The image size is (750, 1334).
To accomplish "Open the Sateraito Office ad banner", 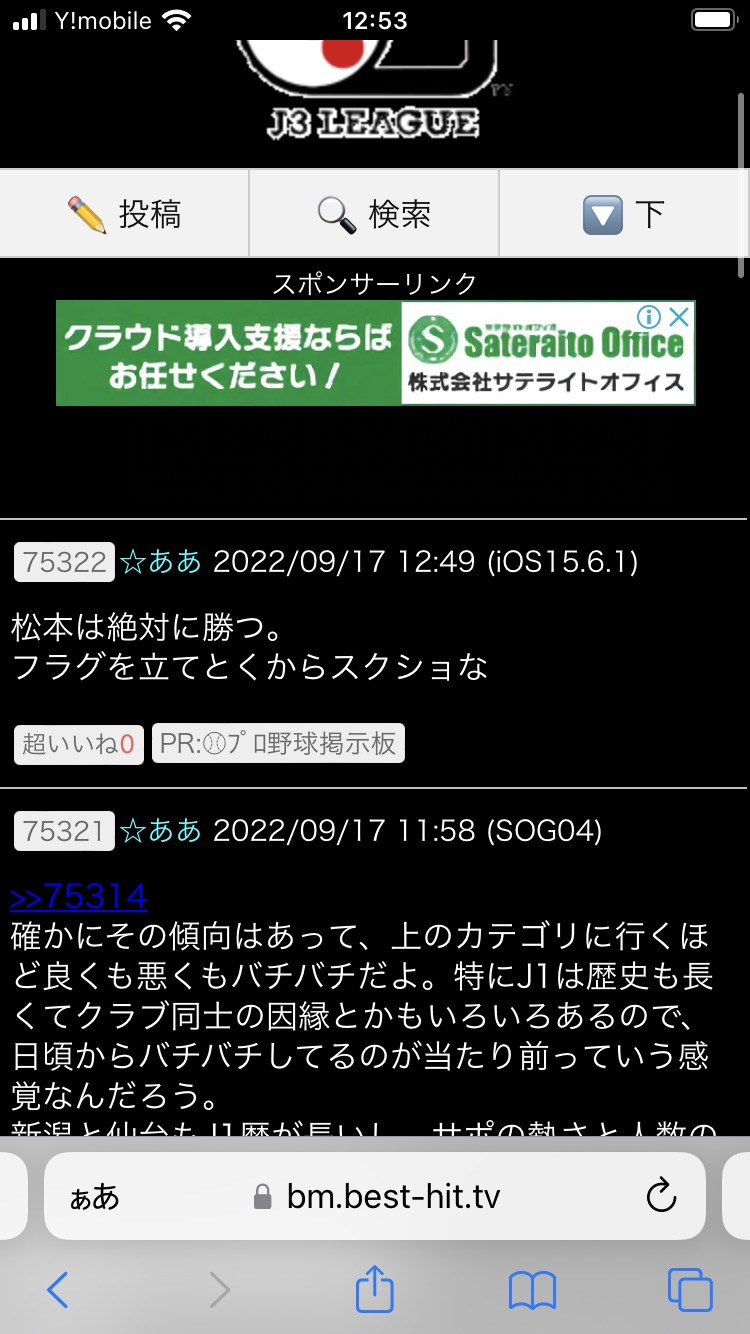I will coord(375,353).
